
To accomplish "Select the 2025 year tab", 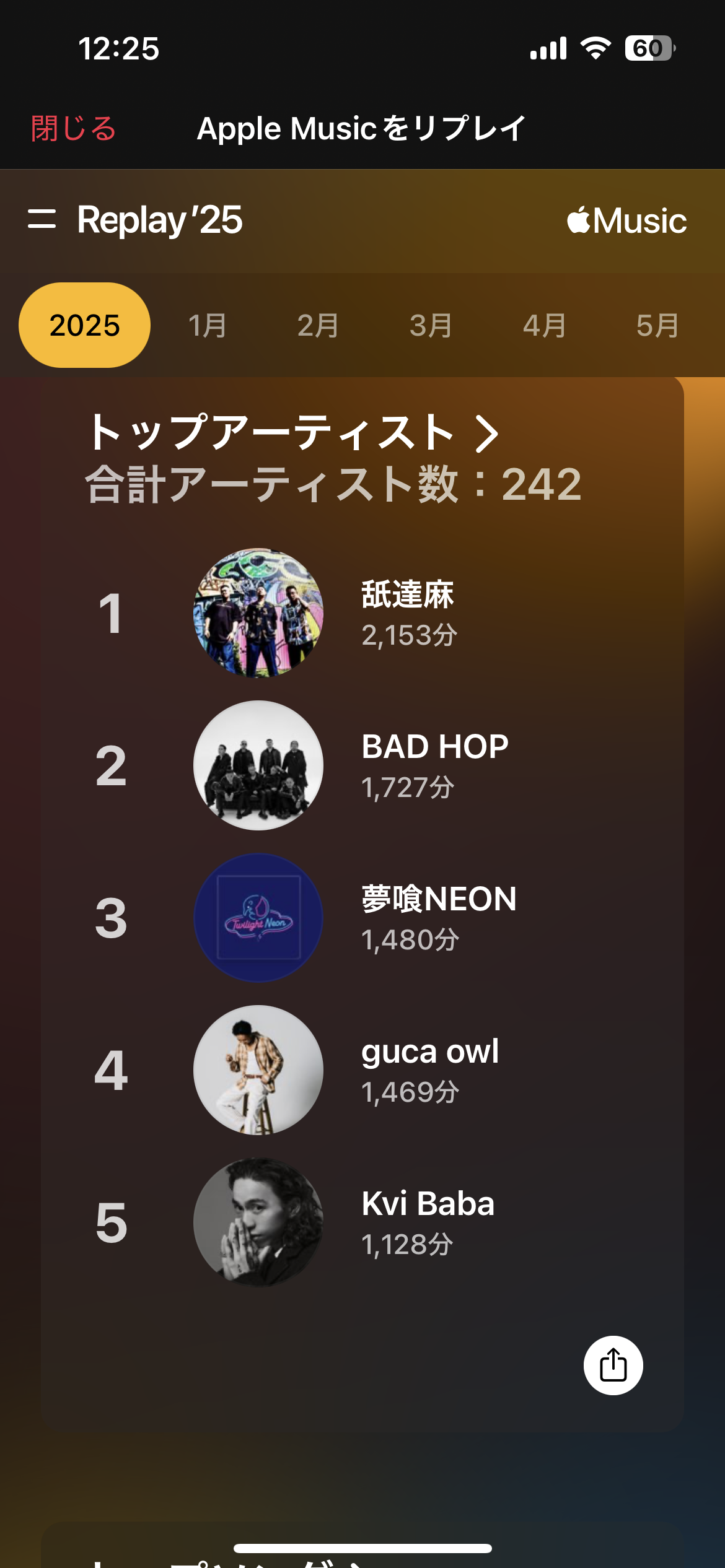I will pos(84,325).
